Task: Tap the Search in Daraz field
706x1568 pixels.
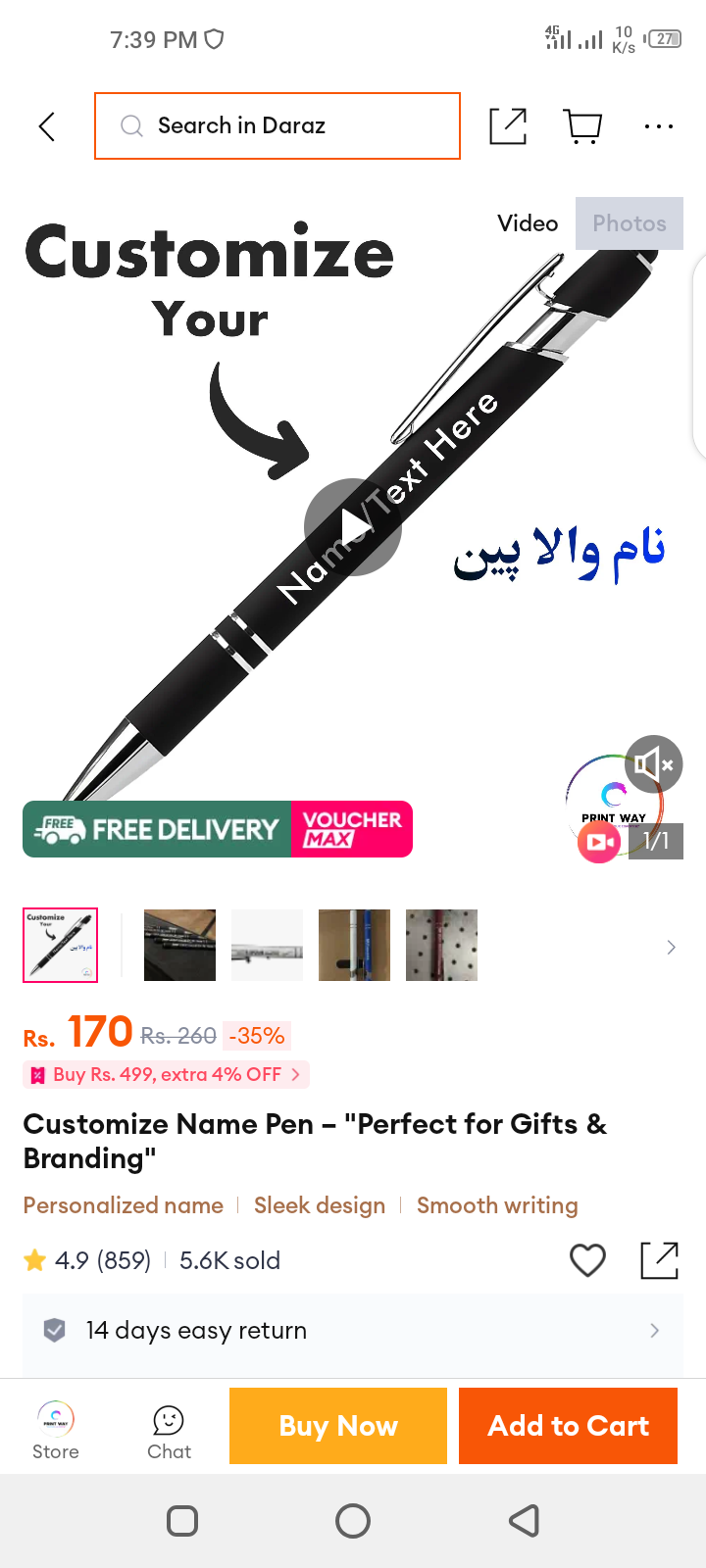Action: [x=277, y=125]
